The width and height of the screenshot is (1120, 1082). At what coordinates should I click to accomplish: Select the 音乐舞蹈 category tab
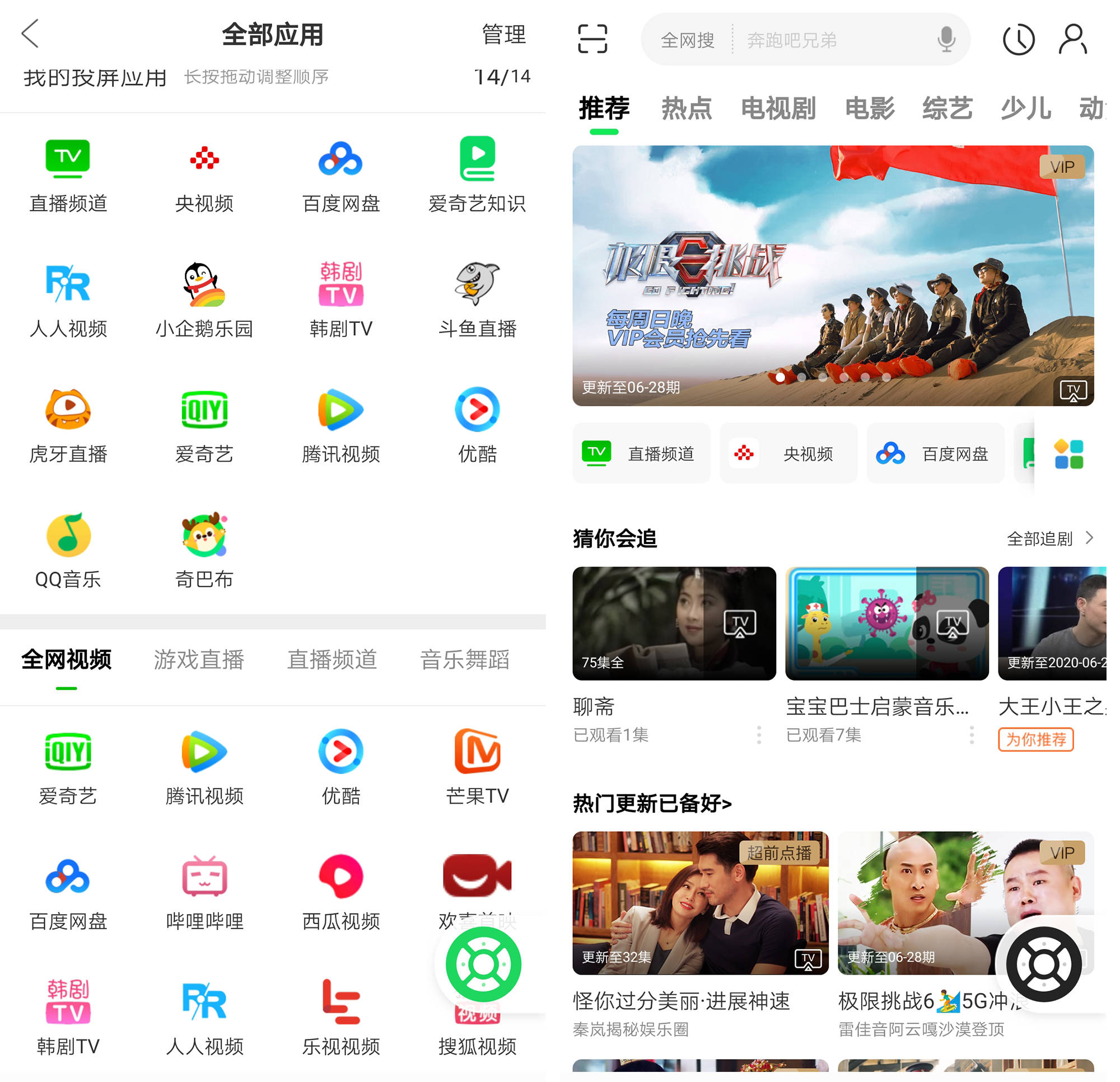(465, 660)
